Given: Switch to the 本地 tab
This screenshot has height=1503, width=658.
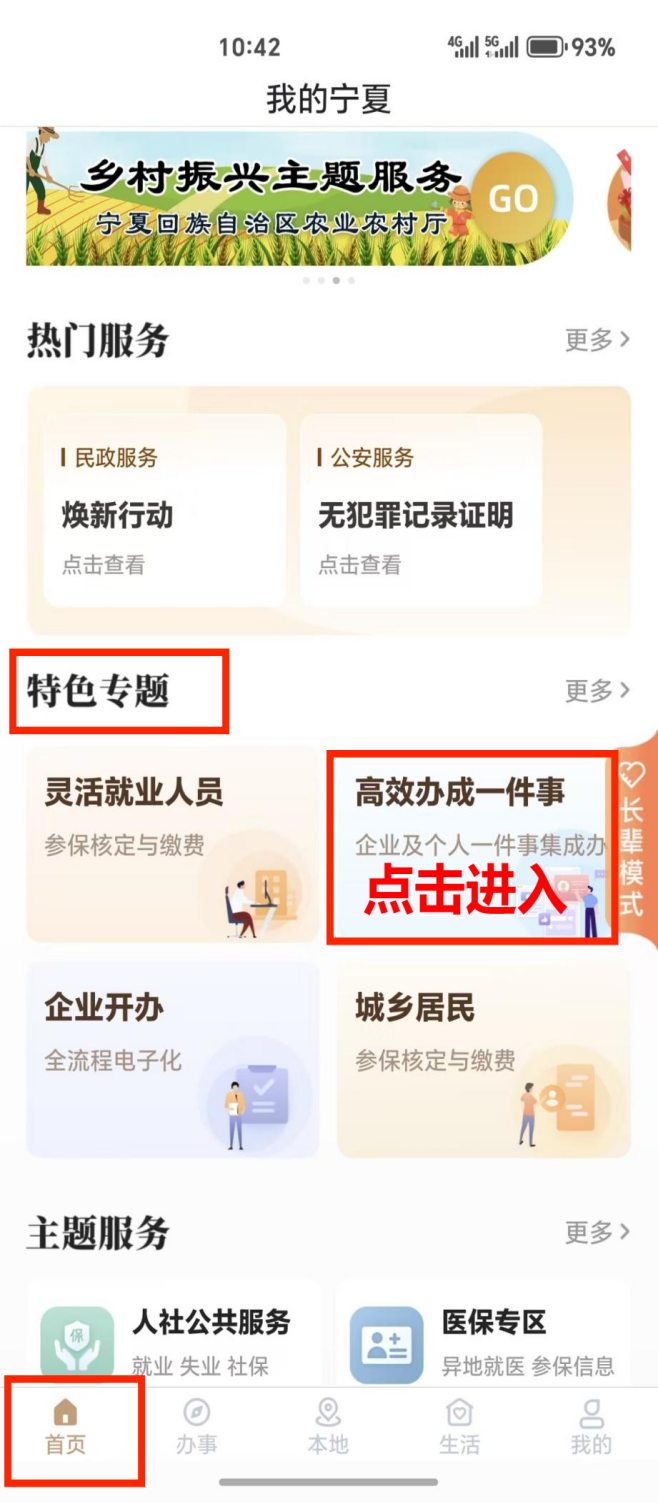Looking at the screenshot, I should (x=328, y=1428).
